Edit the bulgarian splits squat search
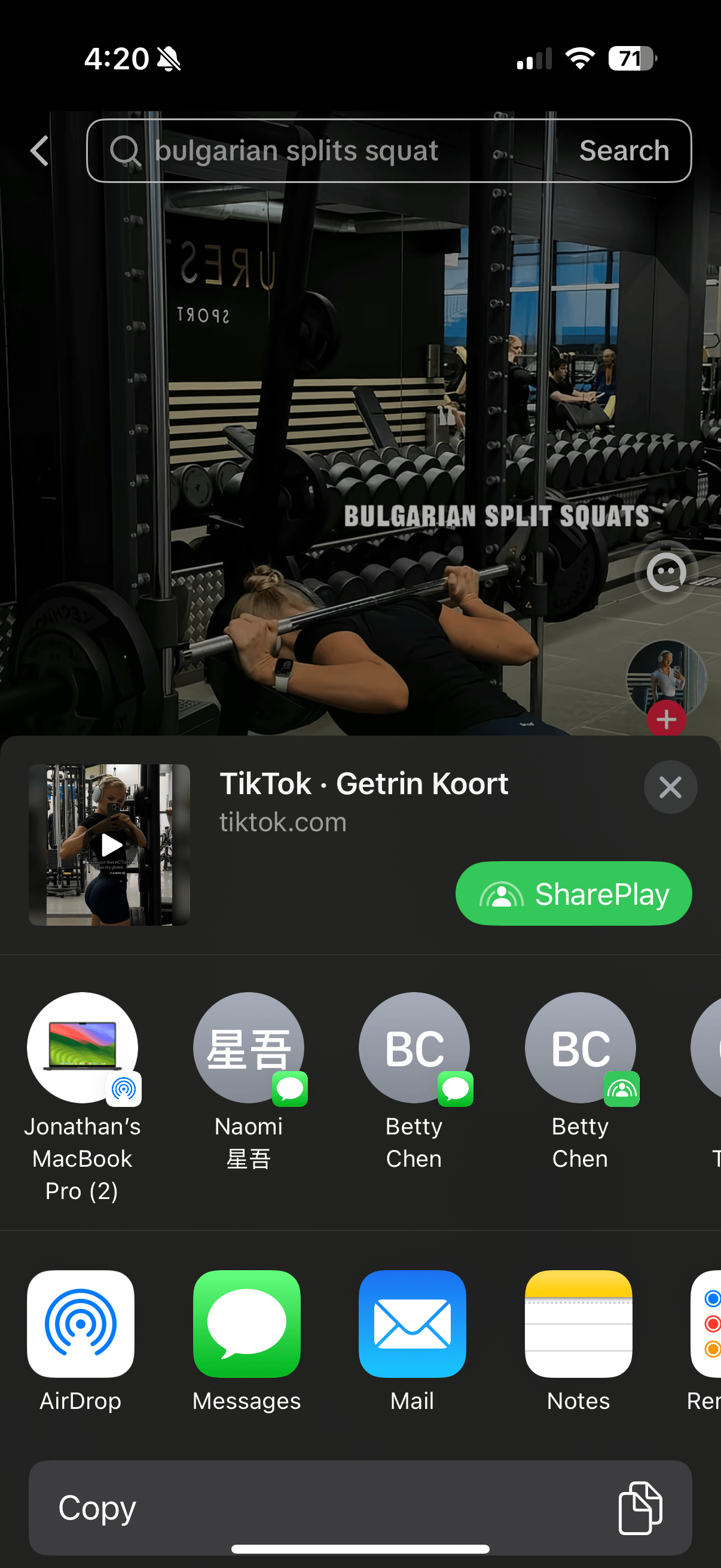 coord(316,150)
